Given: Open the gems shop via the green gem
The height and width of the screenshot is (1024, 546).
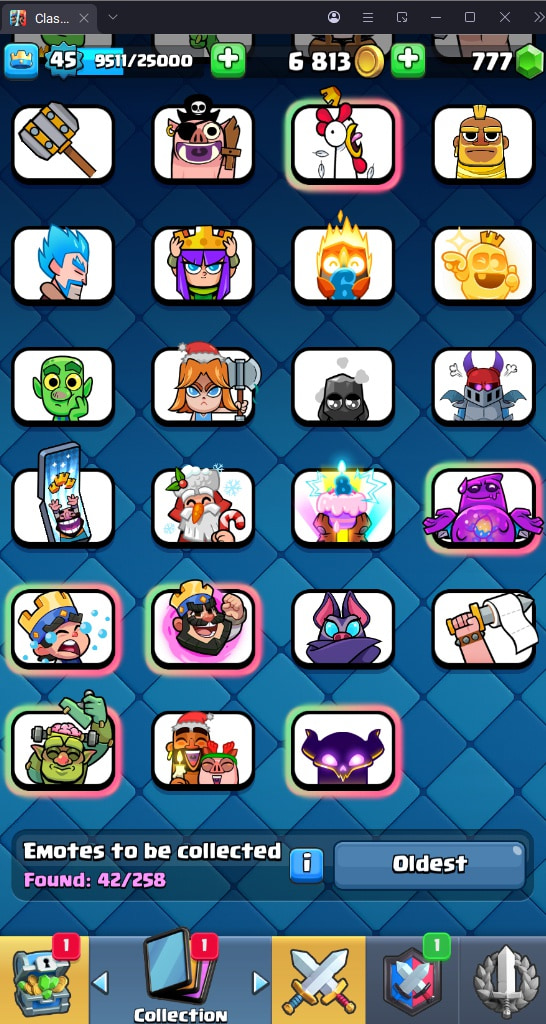Looking at the screenshot, I should (x=530, y=61).
